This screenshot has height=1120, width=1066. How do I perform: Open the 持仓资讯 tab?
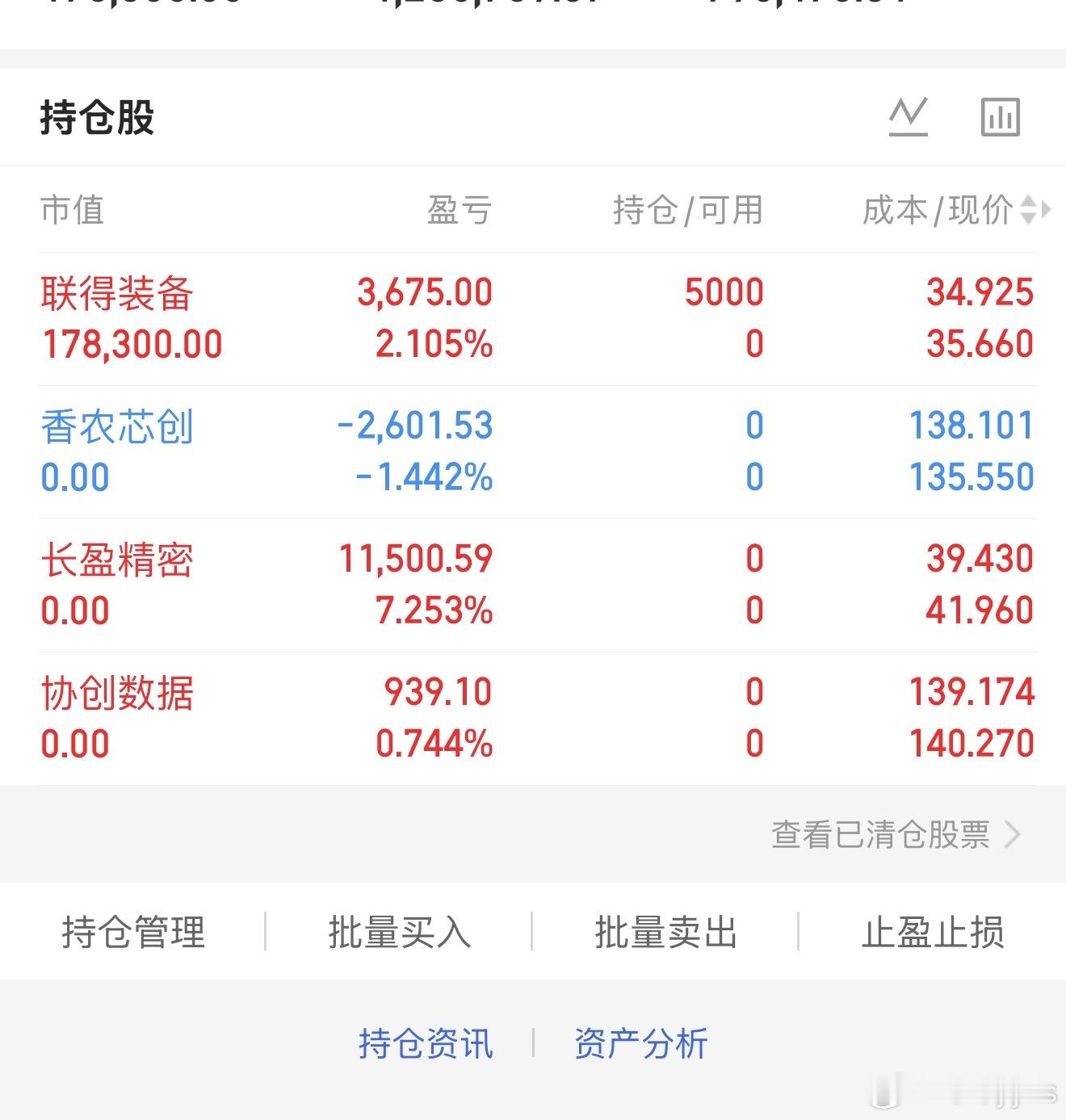[426, 1042]
